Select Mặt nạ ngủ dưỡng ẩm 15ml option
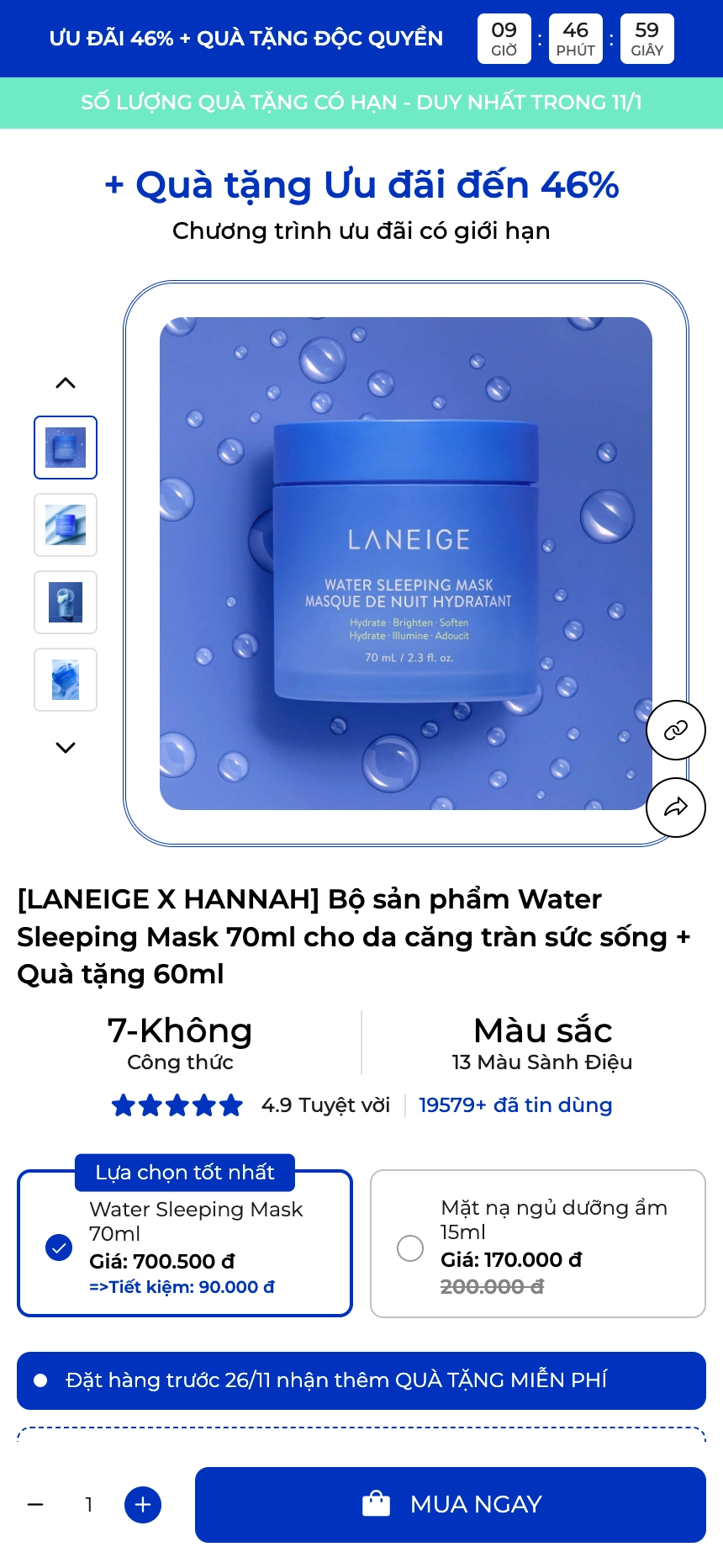 [x=410, y=1248]
